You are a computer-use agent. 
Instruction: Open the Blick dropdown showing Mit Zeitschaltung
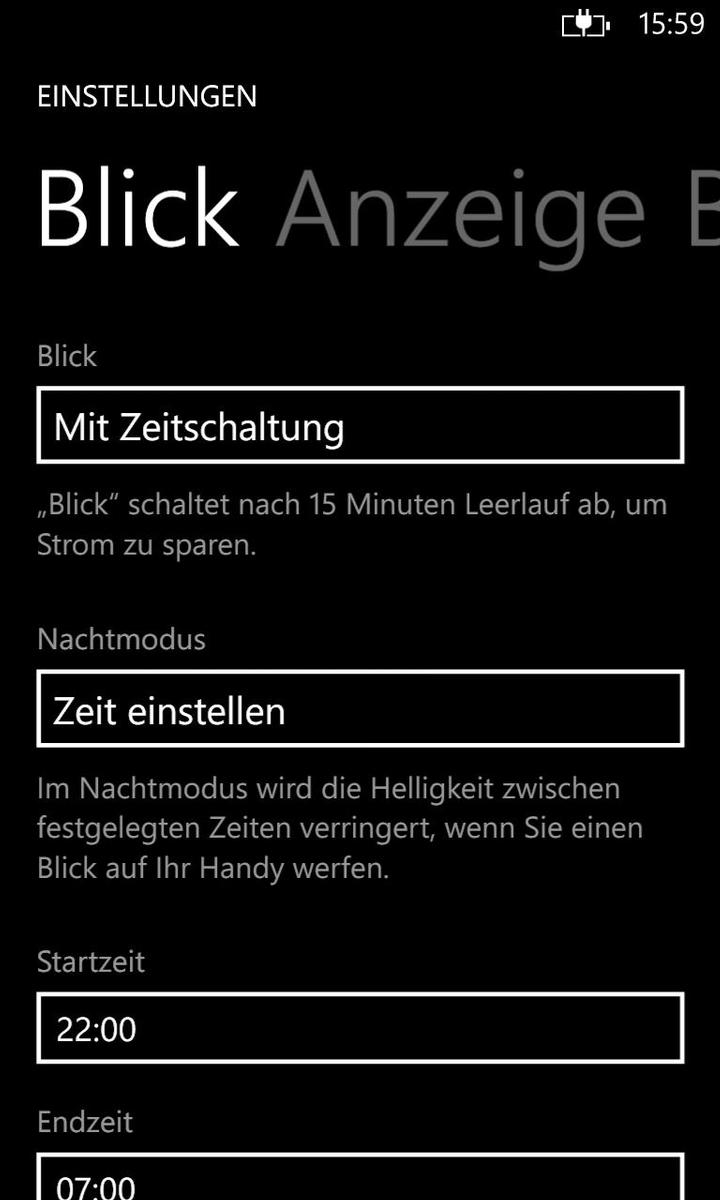[360, 425]
